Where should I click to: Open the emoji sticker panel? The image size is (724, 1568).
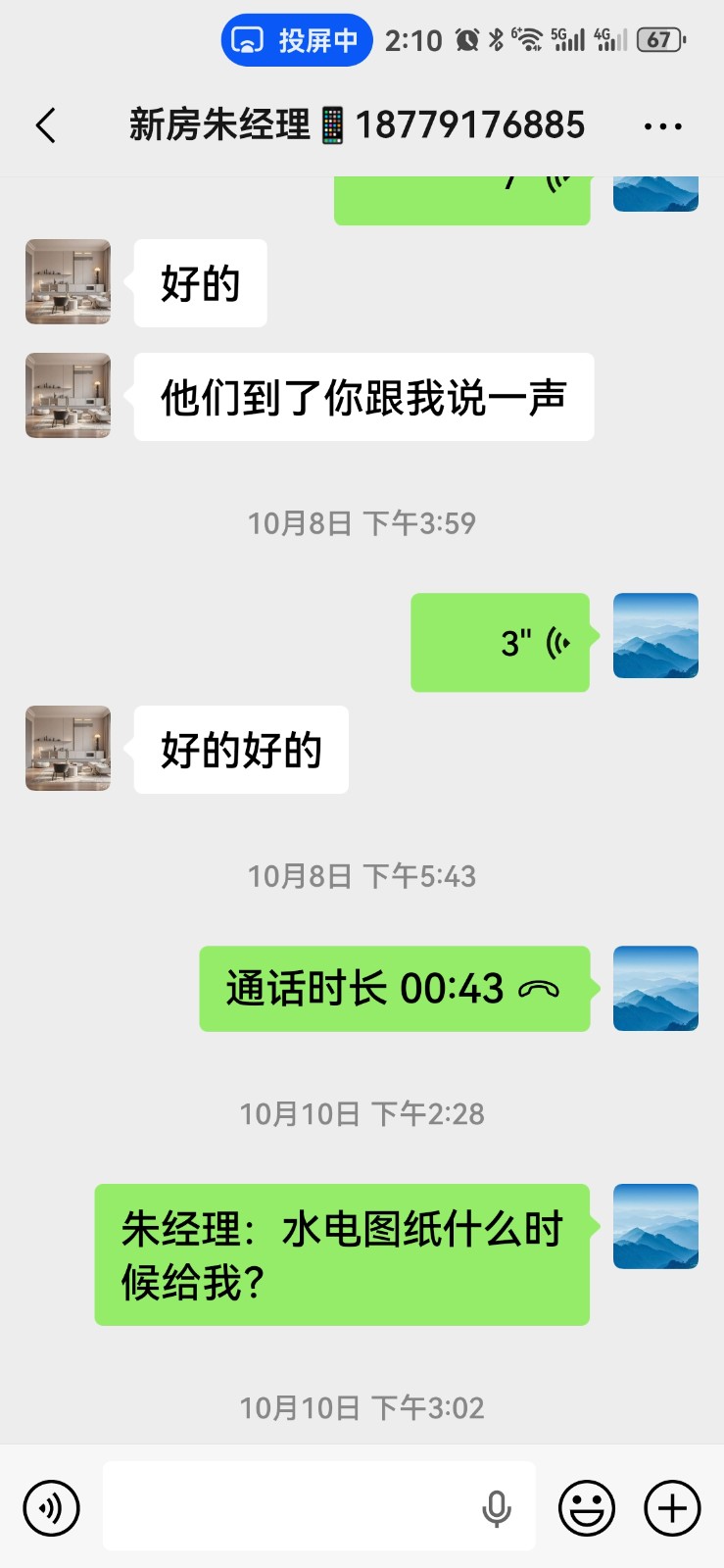click(x=587, y=1507)
